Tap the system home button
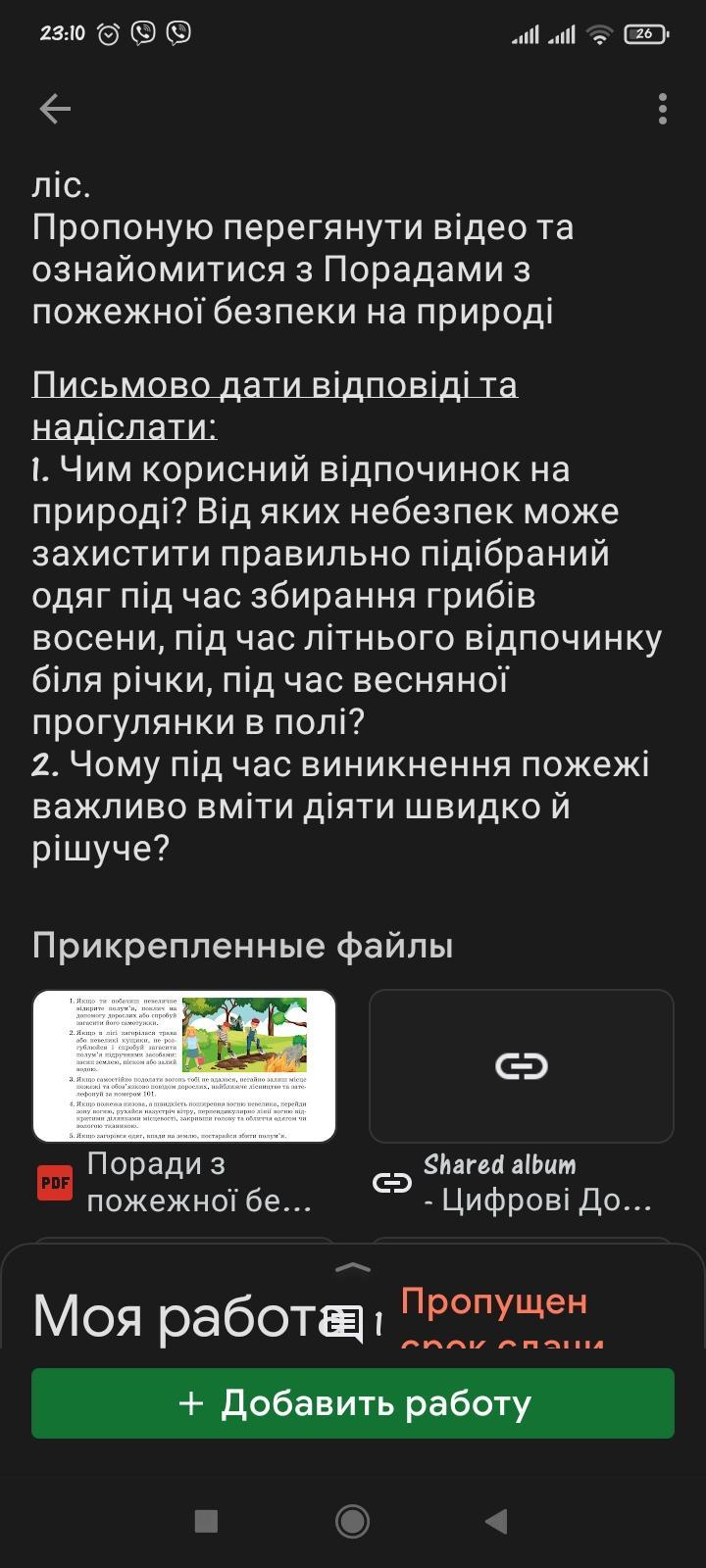Screen dimensions: 706x1568 coord(353,1521)
